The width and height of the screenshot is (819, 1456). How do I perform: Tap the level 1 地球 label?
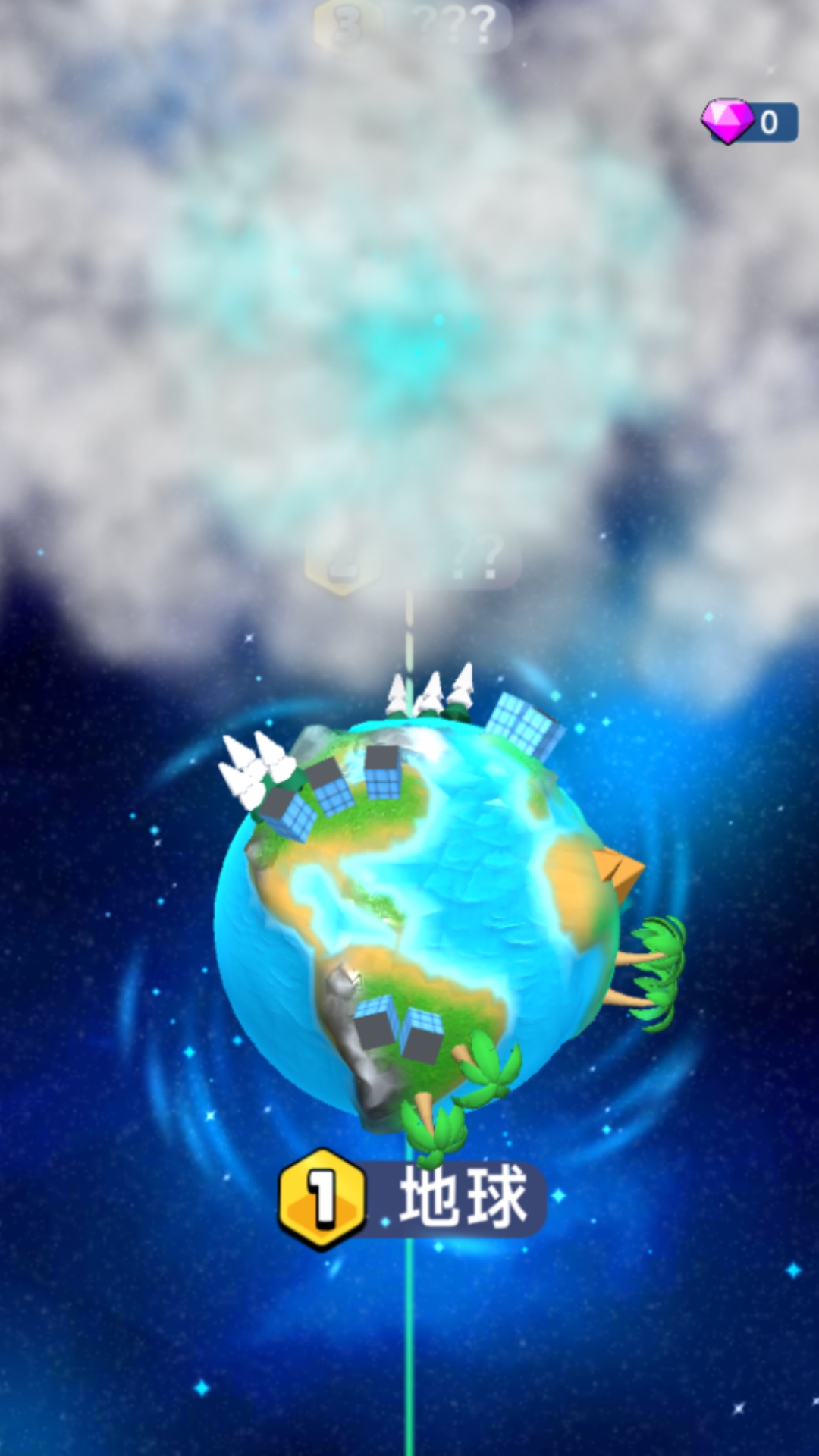click(413, 1198)
